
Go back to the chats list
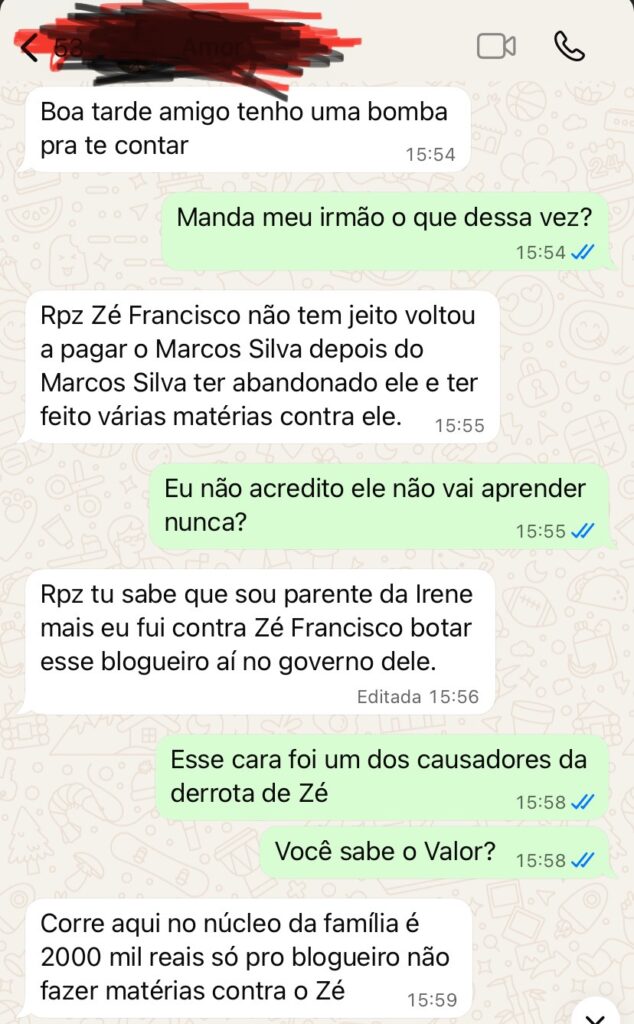28,47
